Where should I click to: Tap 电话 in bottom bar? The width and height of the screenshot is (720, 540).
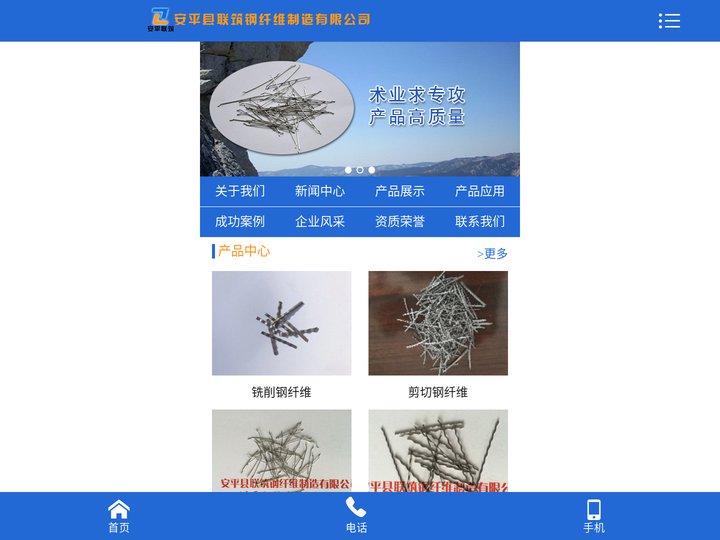coord(356,516)
